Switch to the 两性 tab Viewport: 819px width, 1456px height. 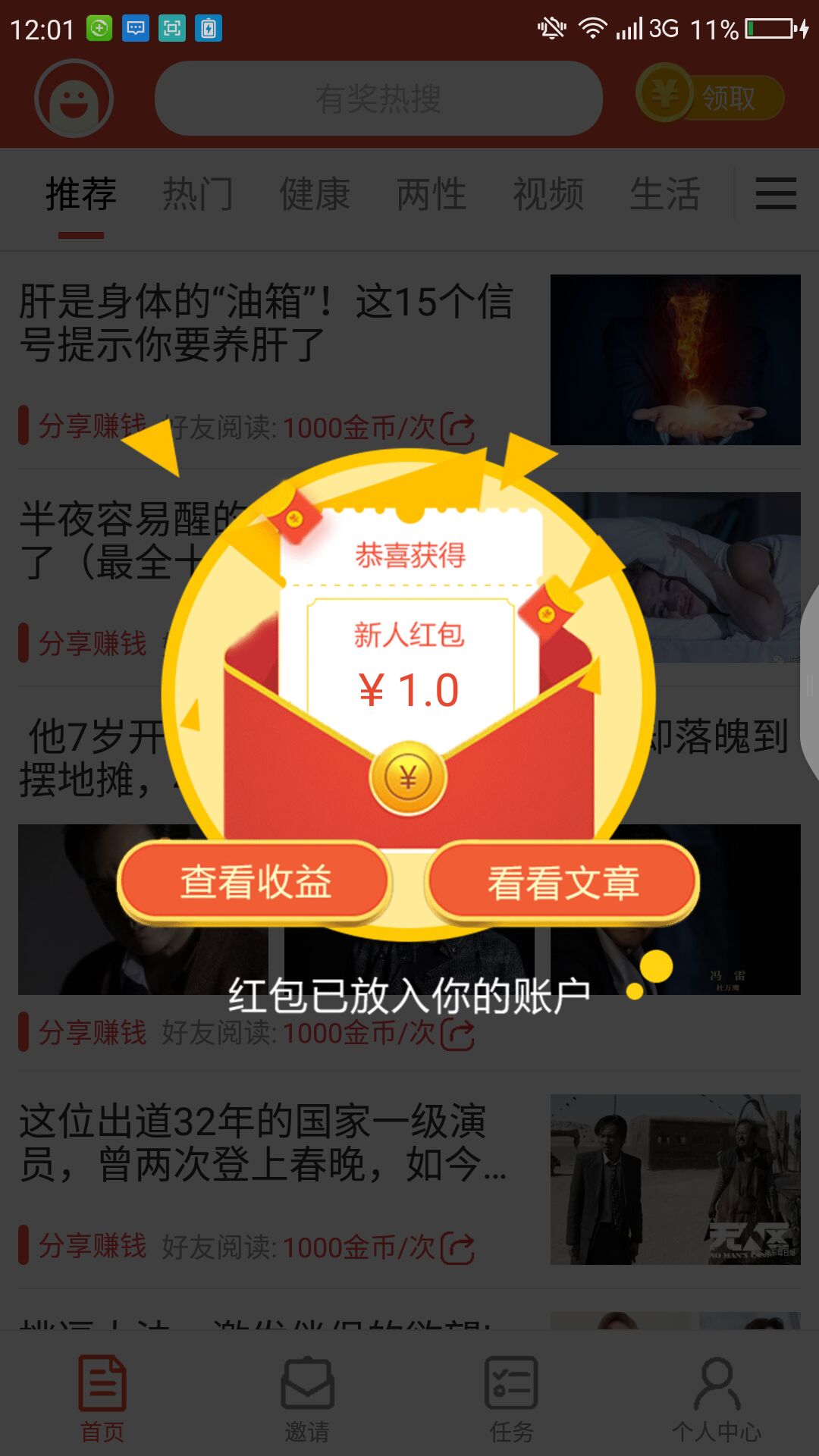coord(431,194)
